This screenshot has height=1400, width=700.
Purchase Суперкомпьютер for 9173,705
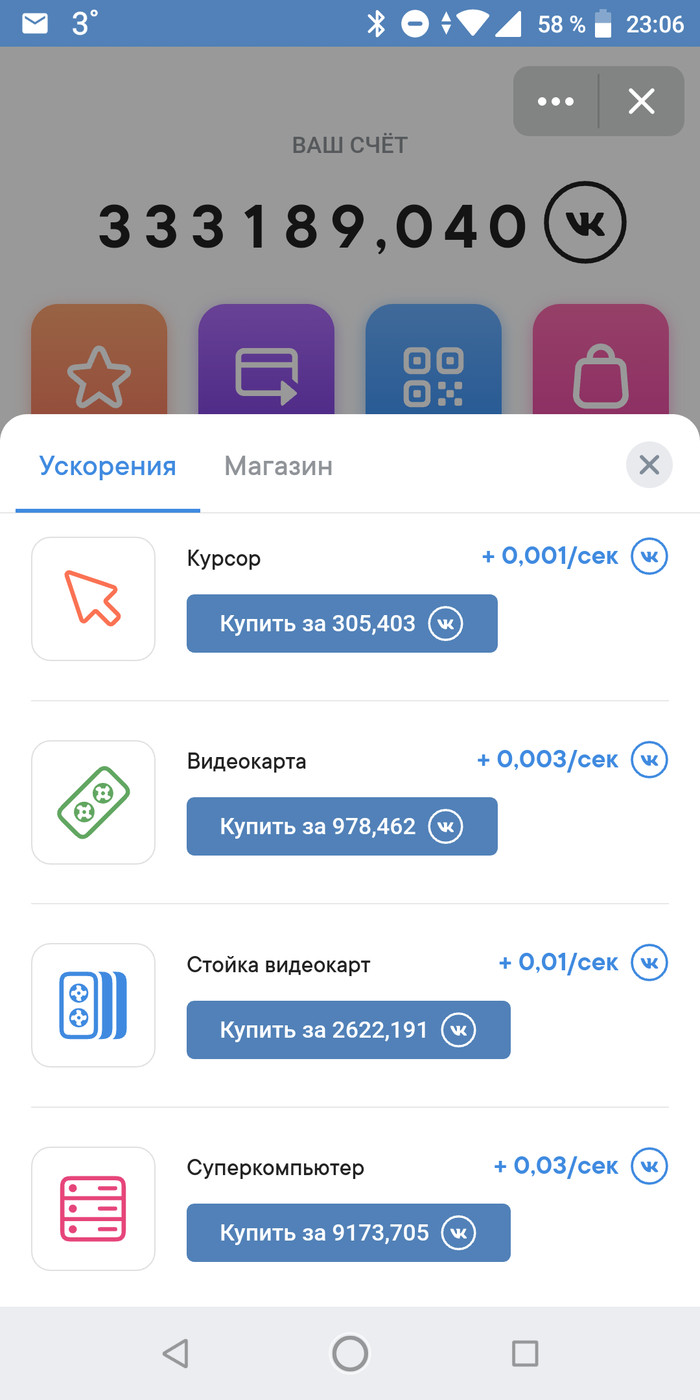pos(348,1233)
